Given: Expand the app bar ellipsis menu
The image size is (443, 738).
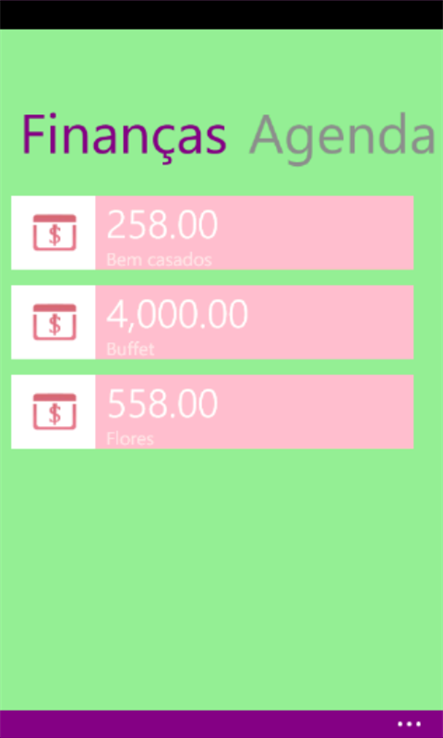Looking at the screenshot, I should click(409, 724).
